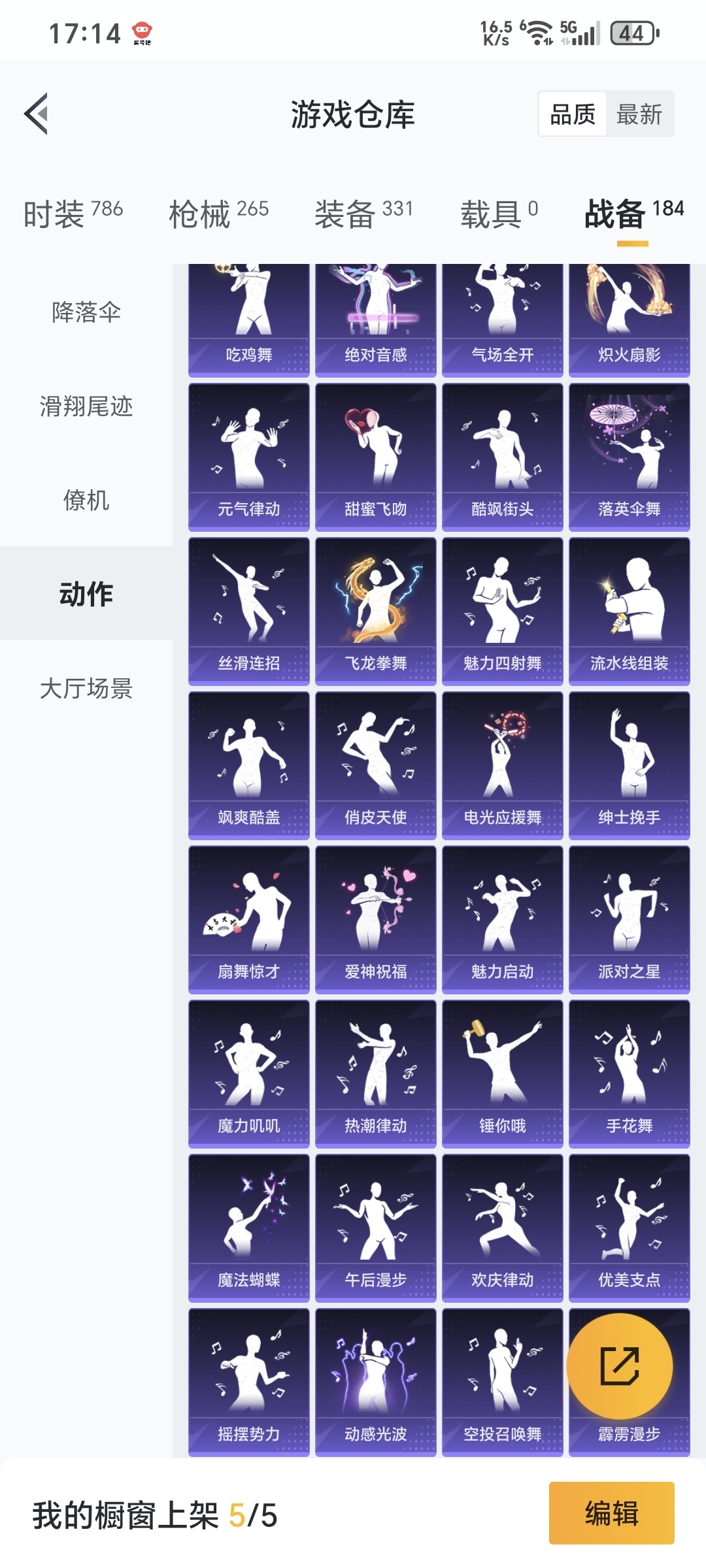Go to the 装备 tab
This screenshot has height=1568, width=706.
click(x=364, y=213)
